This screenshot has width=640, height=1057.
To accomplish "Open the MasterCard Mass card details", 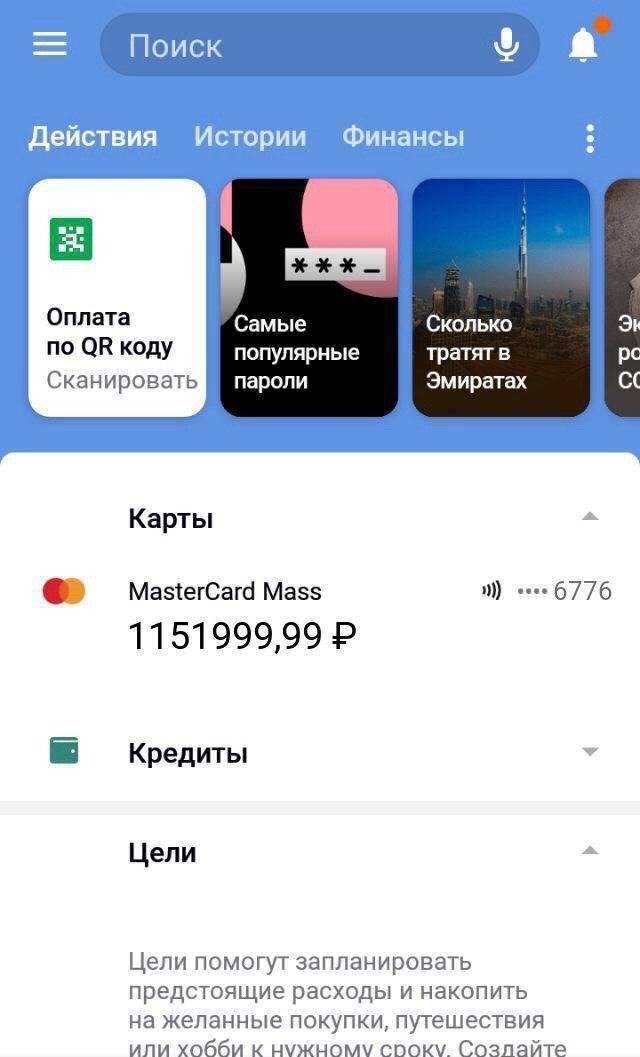I will (320, 613).
